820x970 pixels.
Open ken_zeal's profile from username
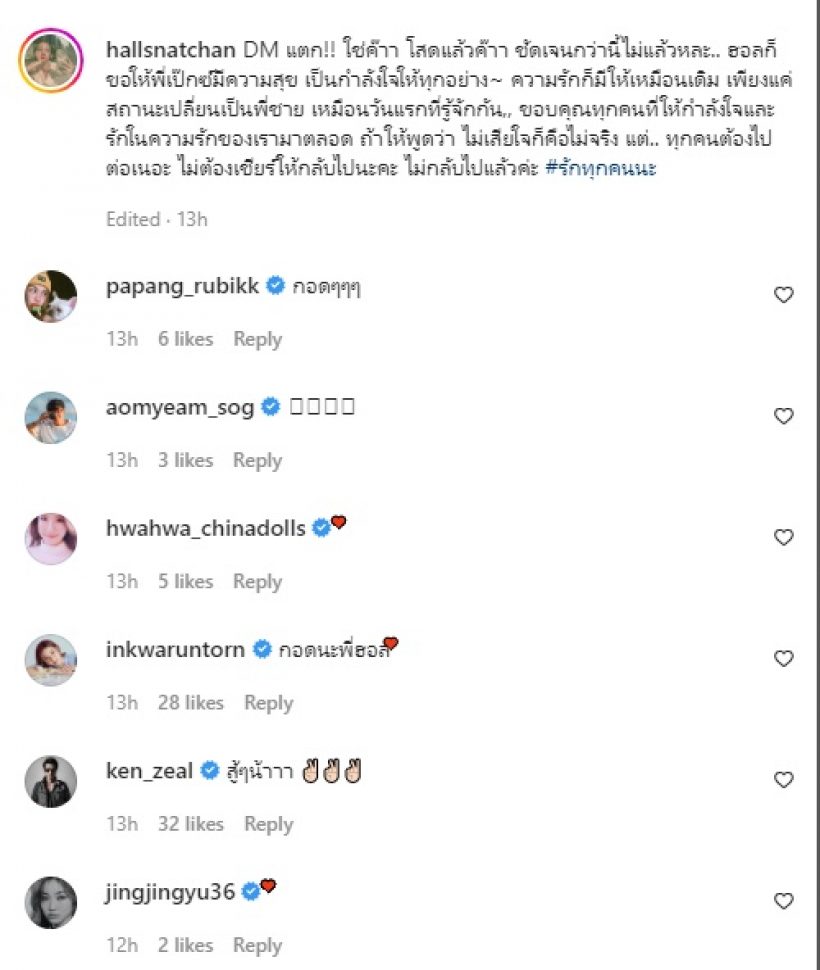149,770
